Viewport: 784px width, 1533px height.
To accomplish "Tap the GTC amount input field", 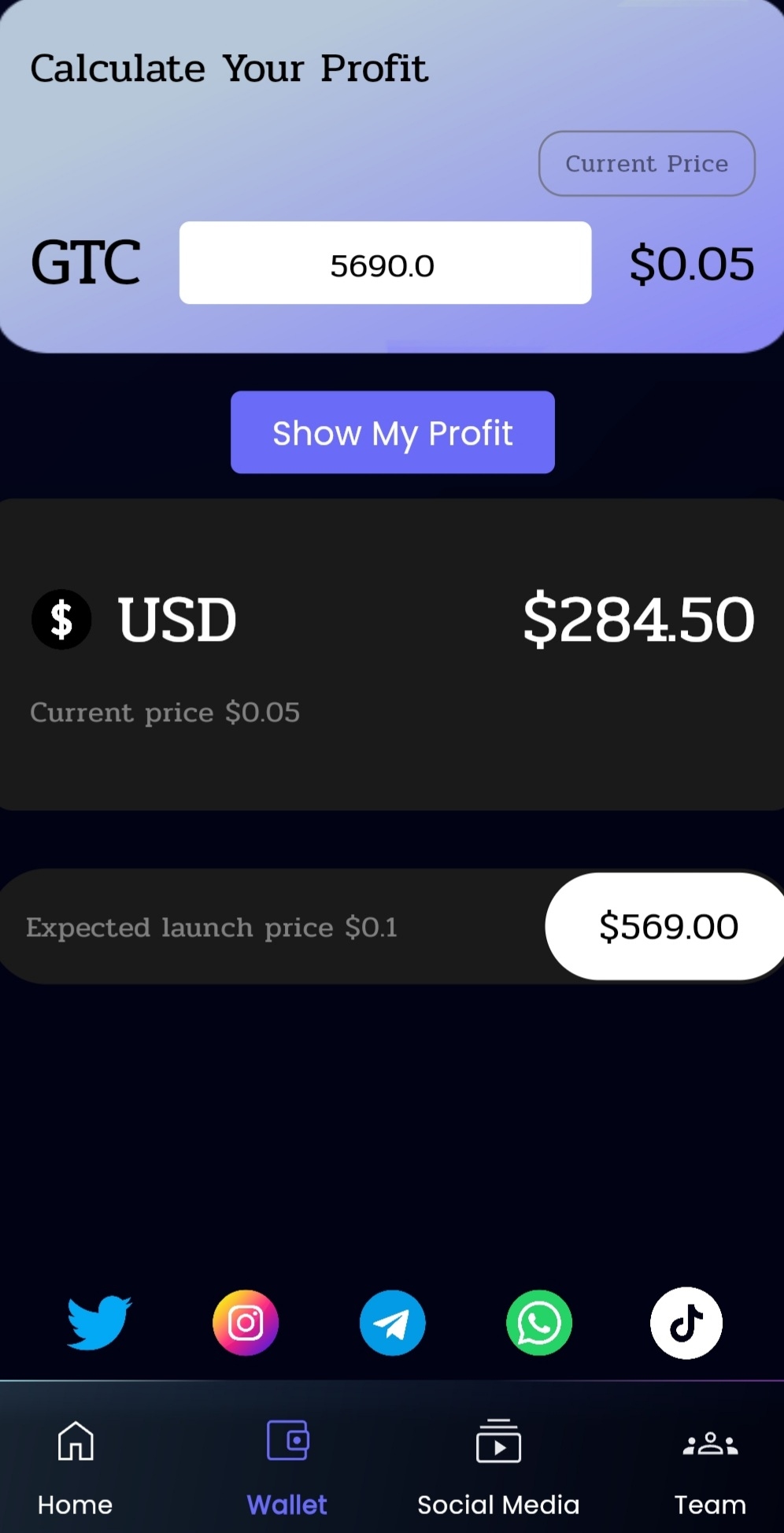I will 385,263.
